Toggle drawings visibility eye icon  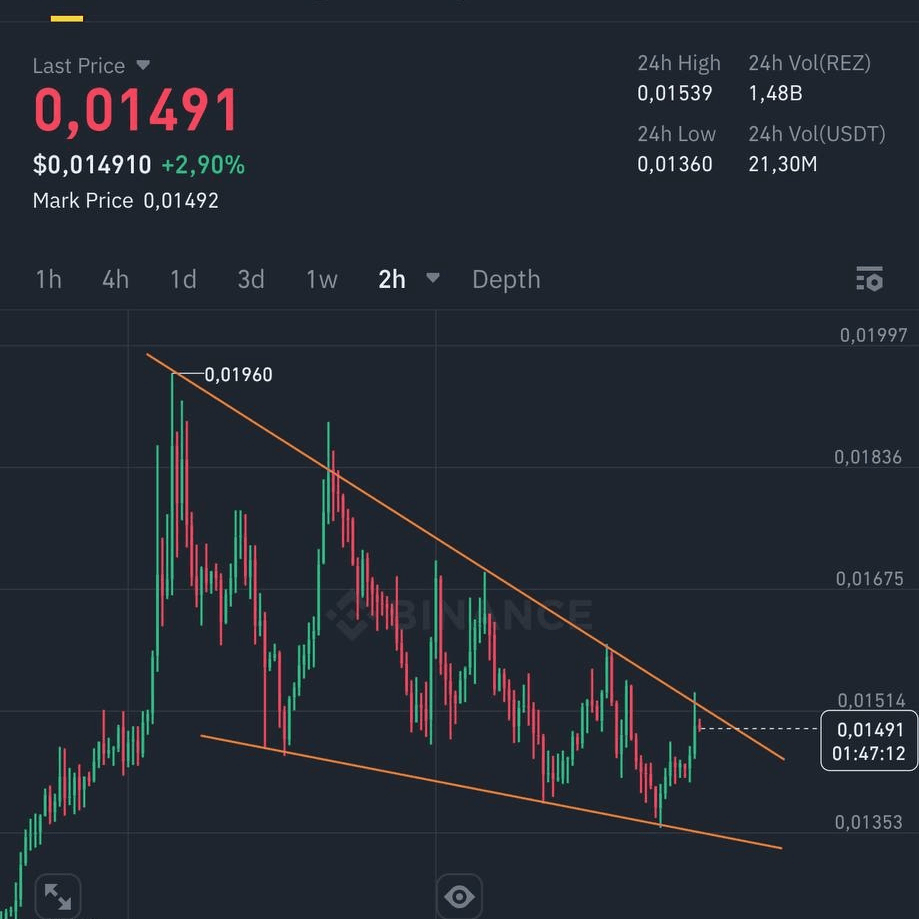click(x=459, y=896)
